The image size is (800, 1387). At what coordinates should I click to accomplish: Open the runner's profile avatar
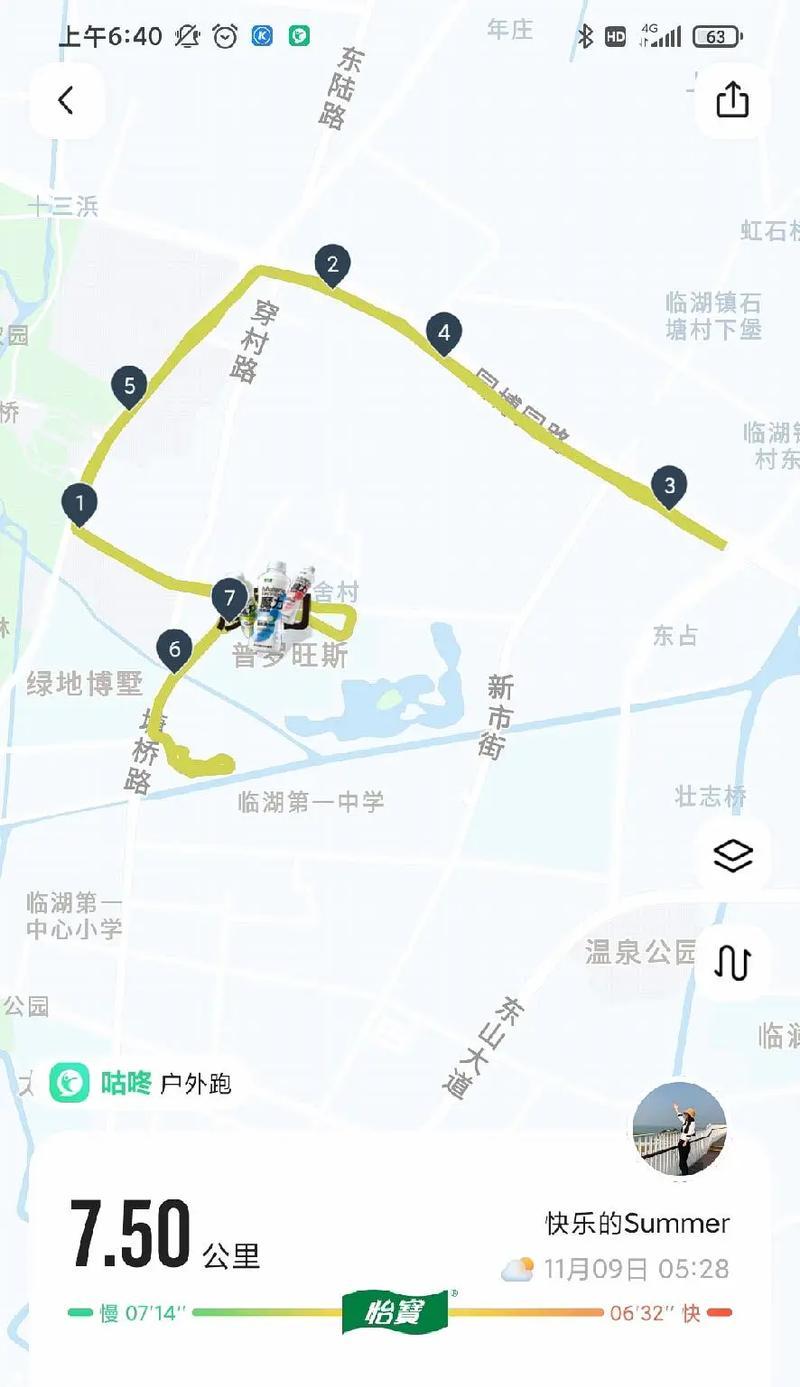[x=680, y=1130]
